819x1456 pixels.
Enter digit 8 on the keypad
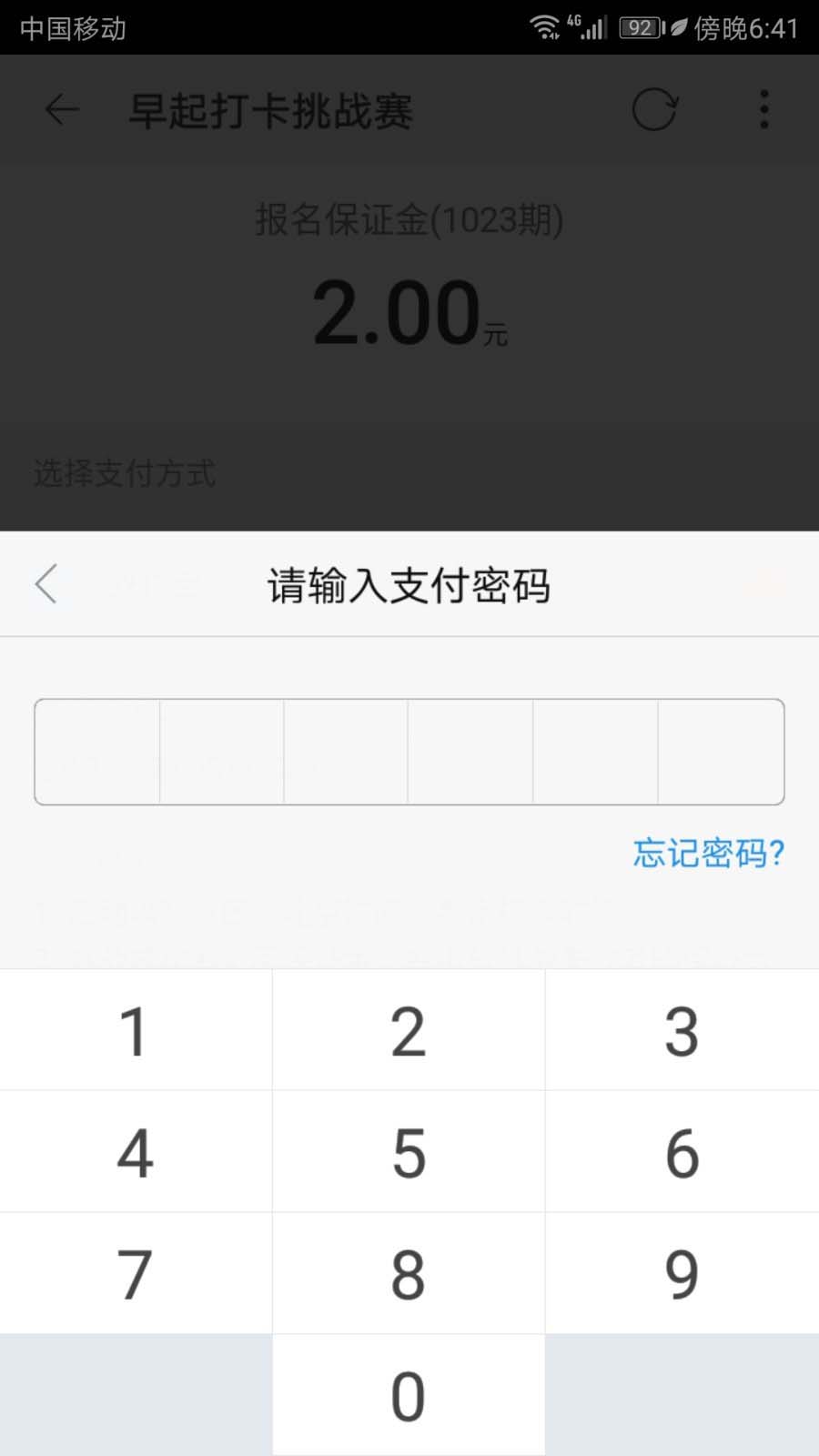[409, 1274]
